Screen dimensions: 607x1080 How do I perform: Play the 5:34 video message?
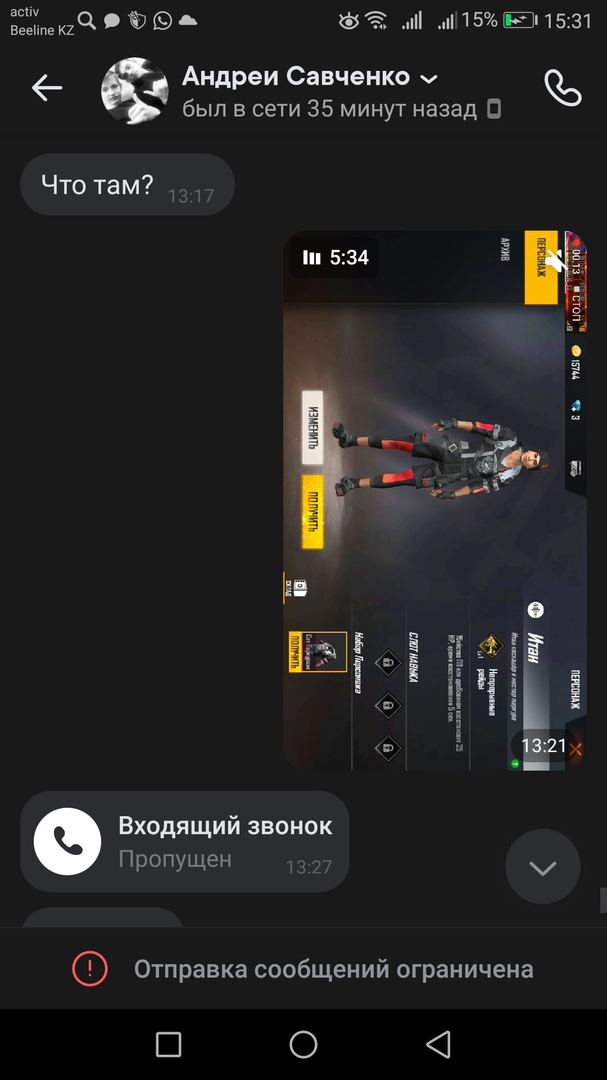click(x=434, y=500)
